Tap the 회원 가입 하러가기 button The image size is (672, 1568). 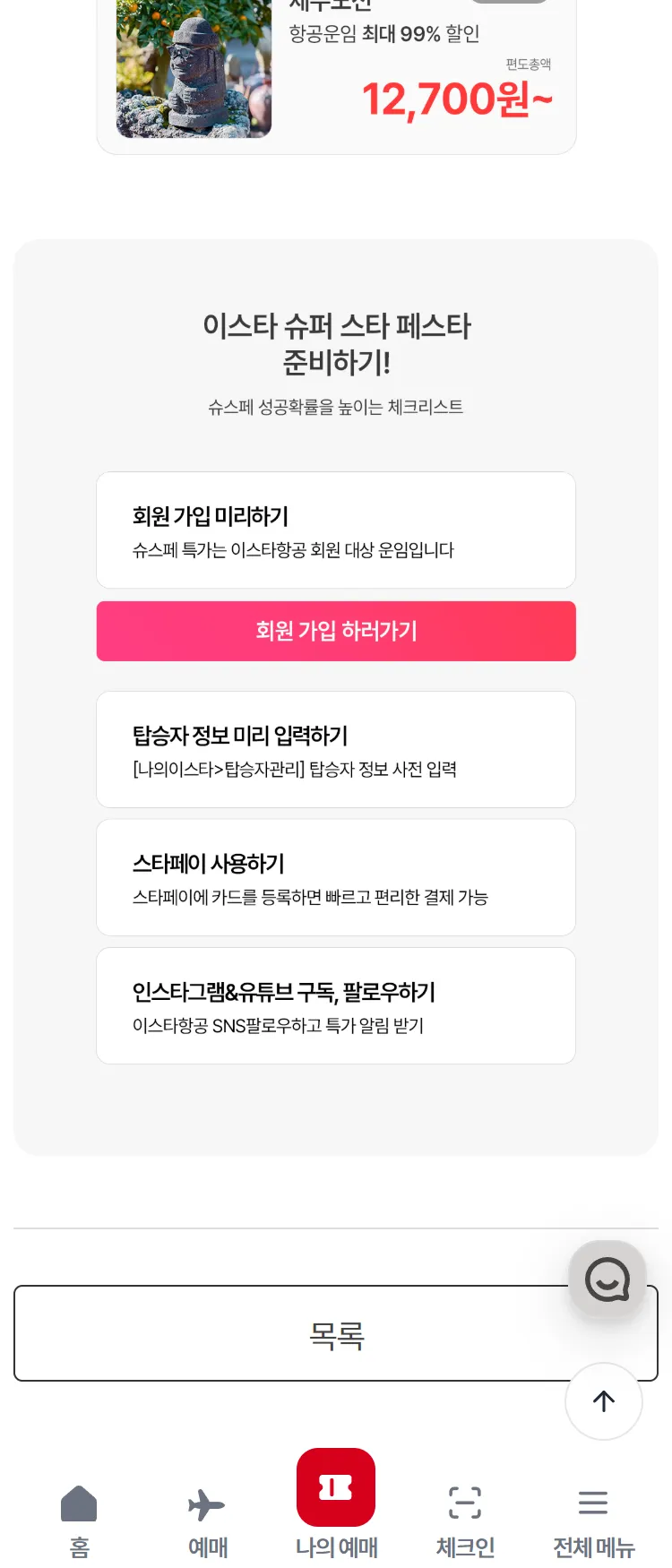336,631
